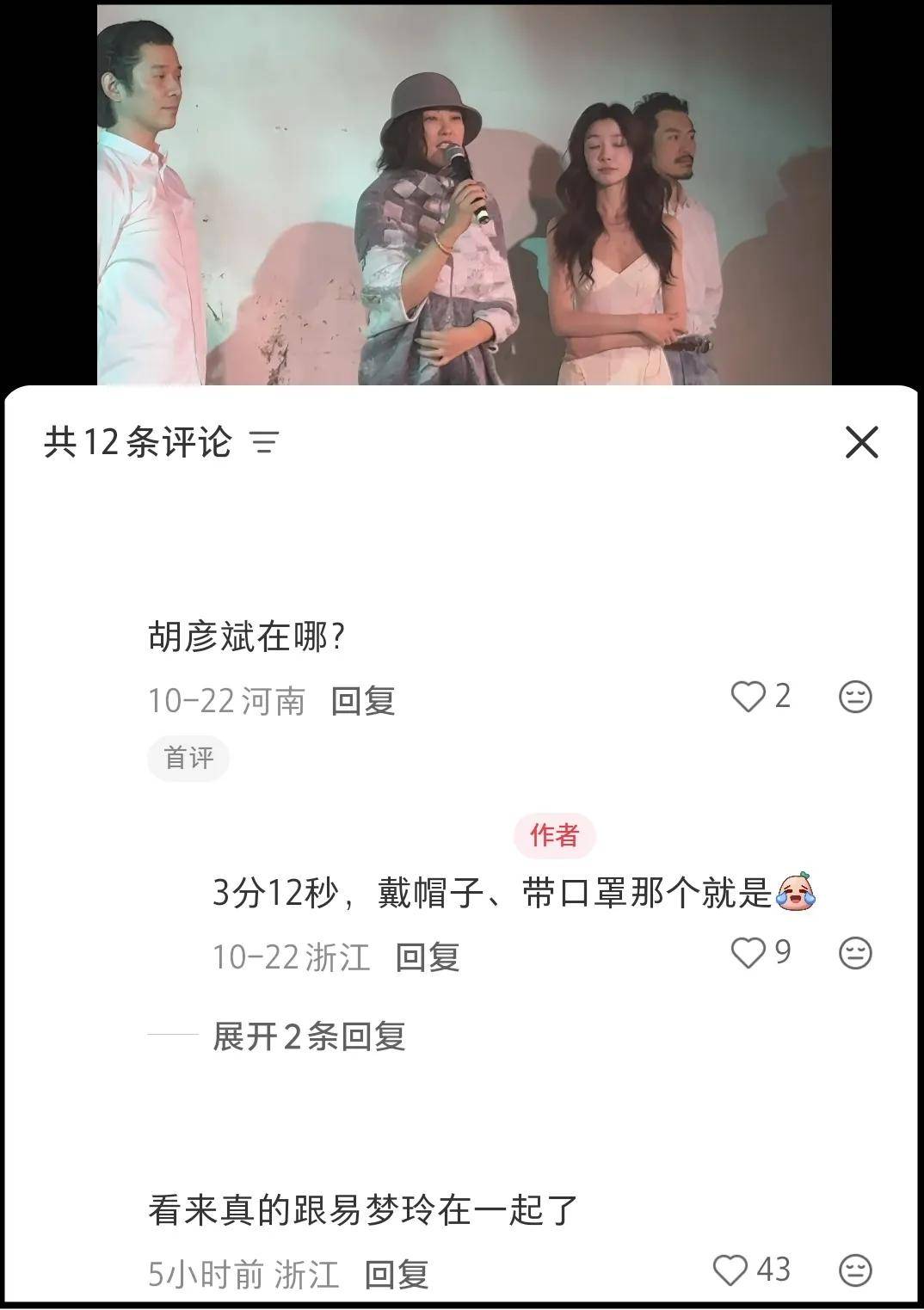Image resolution: width=924 pixels, height=1310 pixels.
Task: Reply to the author's 3分12秒 comment
Action: 428,957
